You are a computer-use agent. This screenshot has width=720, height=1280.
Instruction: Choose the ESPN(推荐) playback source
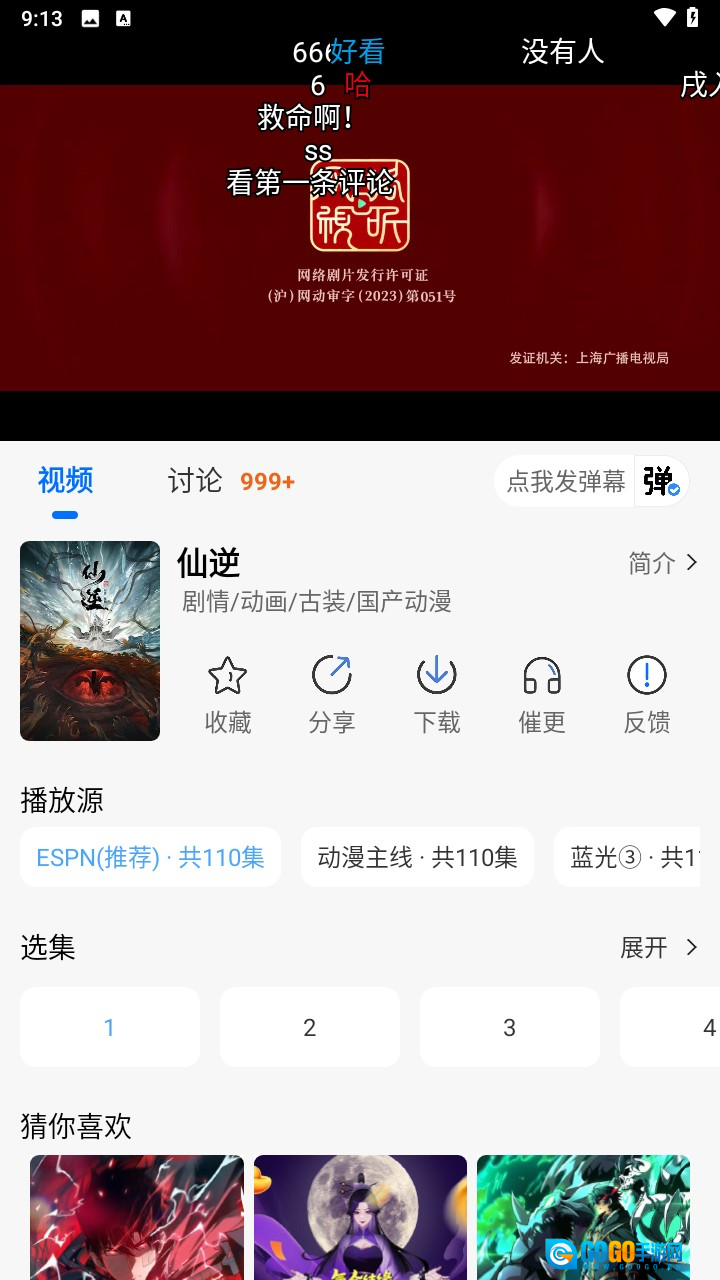pyautogui.click(x=150, y=857)
